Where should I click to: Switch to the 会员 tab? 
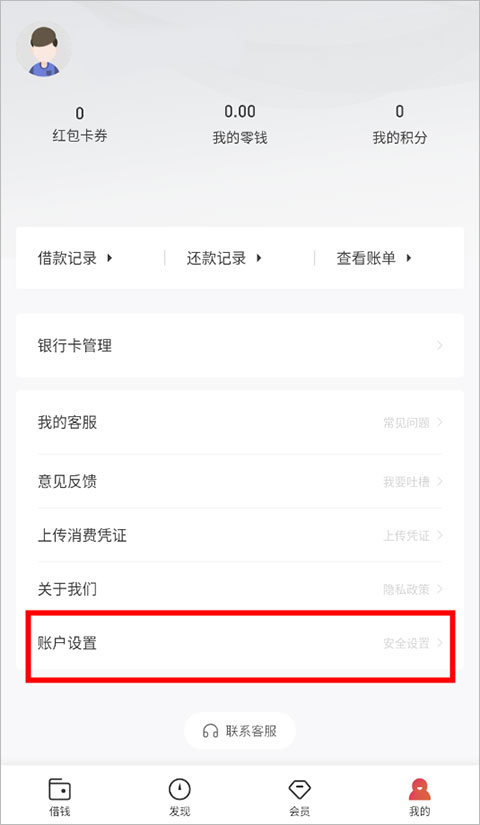coord(299,797)
